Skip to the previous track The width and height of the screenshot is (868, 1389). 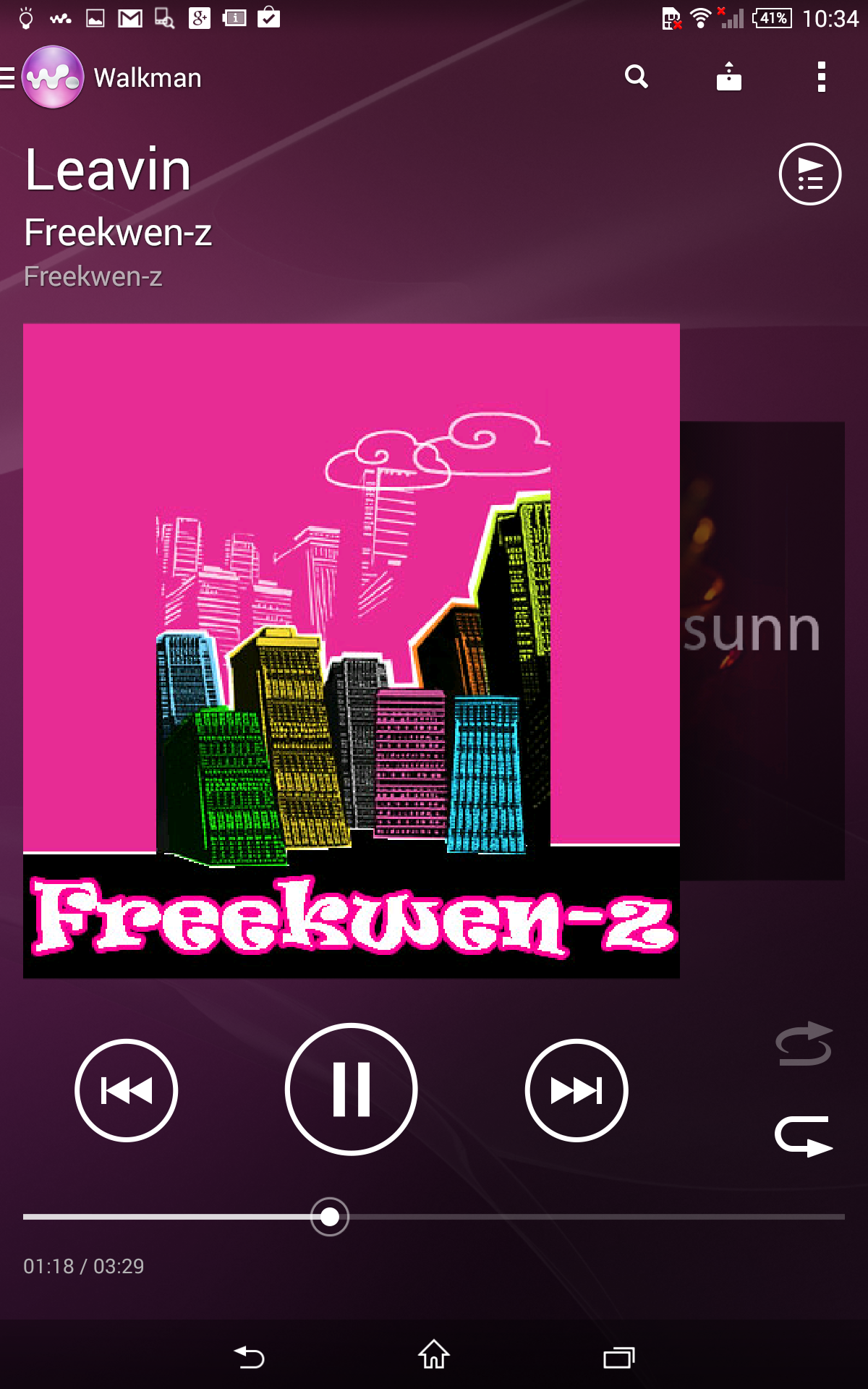[x=127, y=1090]
